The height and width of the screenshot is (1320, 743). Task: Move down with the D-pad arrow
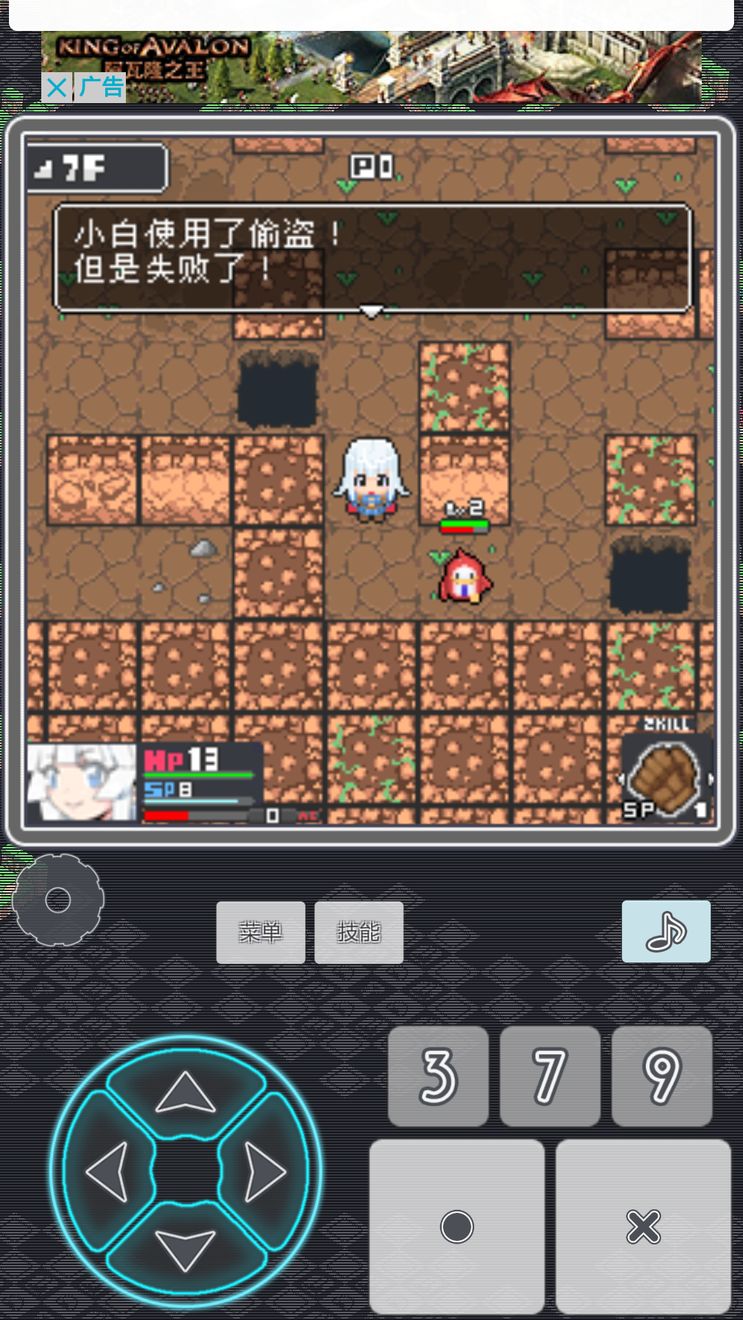(x=186, y=1250)
